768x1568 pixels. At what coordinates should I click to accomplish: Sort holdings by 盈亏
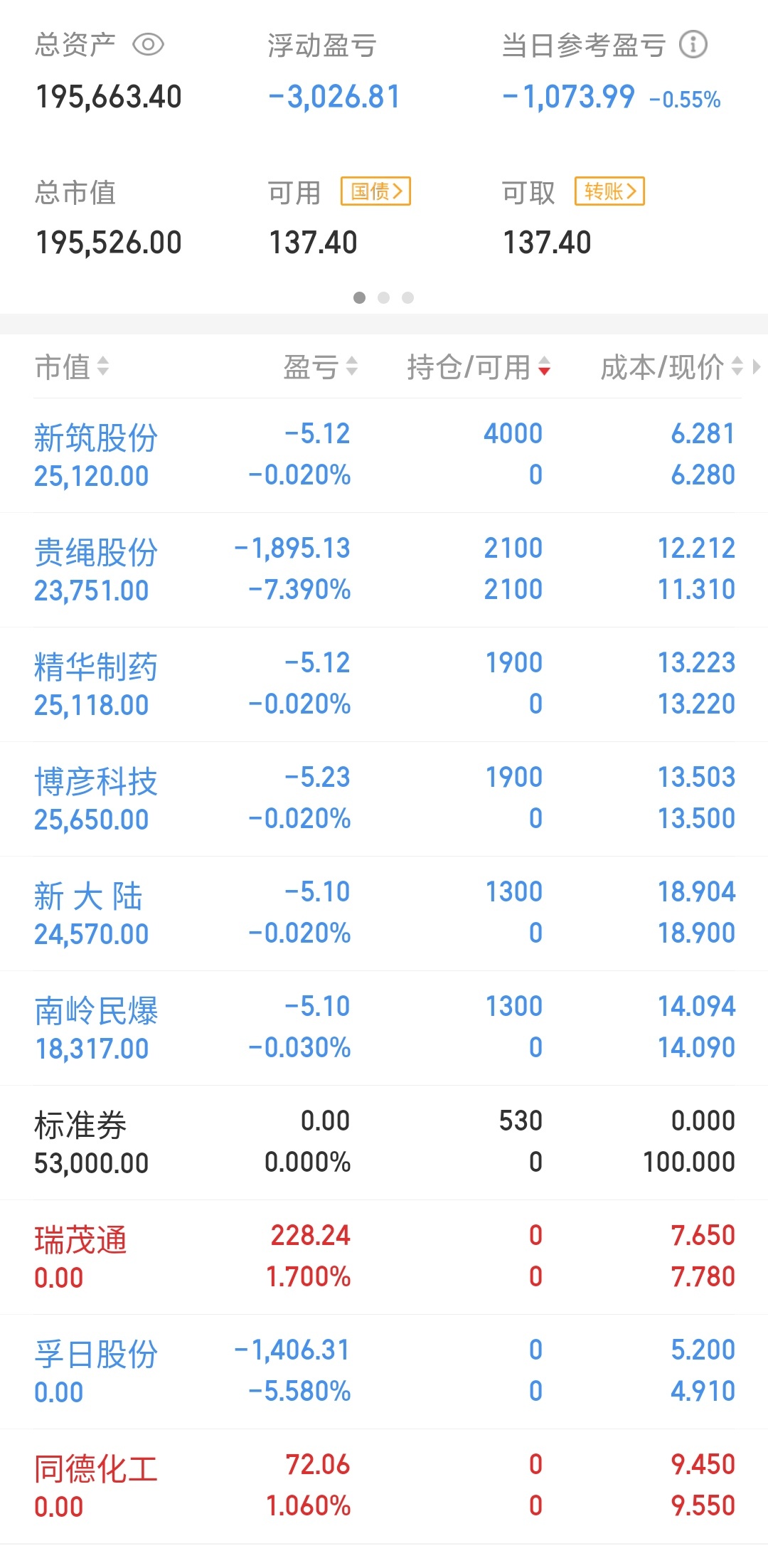tap(321, 367)
